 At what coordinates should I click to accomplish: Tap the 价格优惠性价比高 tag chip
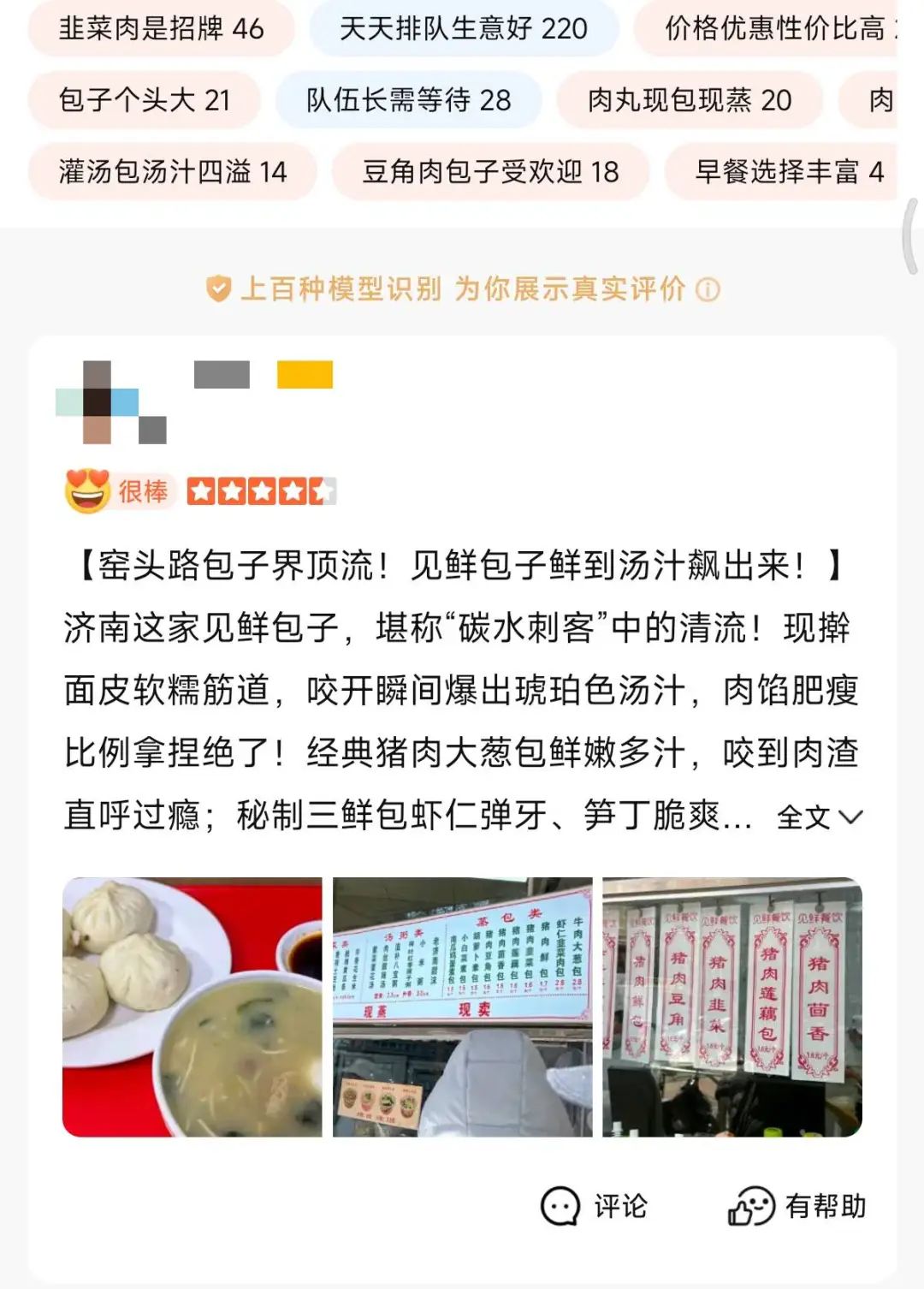[770, 28]
